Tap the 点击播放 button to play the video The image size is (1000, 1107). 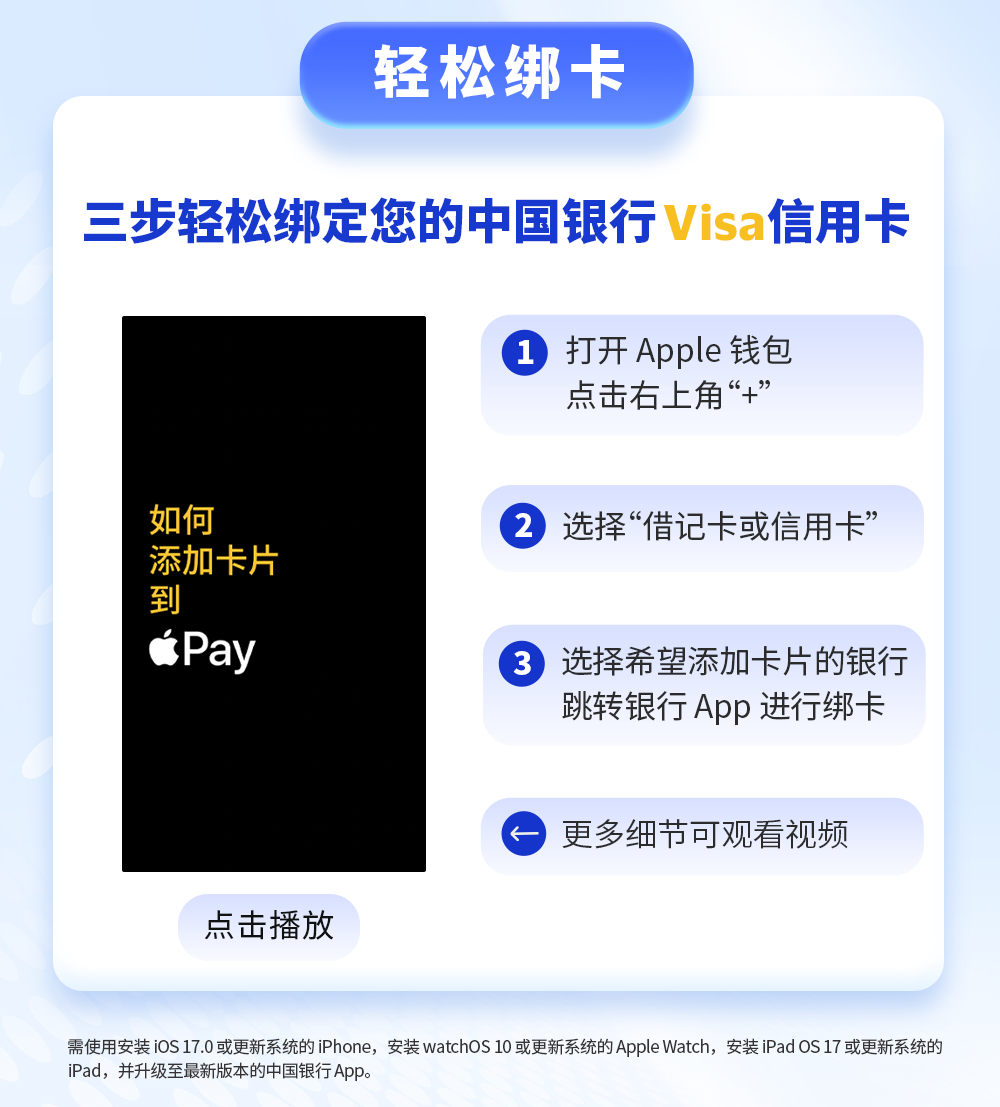click(269, 926)
